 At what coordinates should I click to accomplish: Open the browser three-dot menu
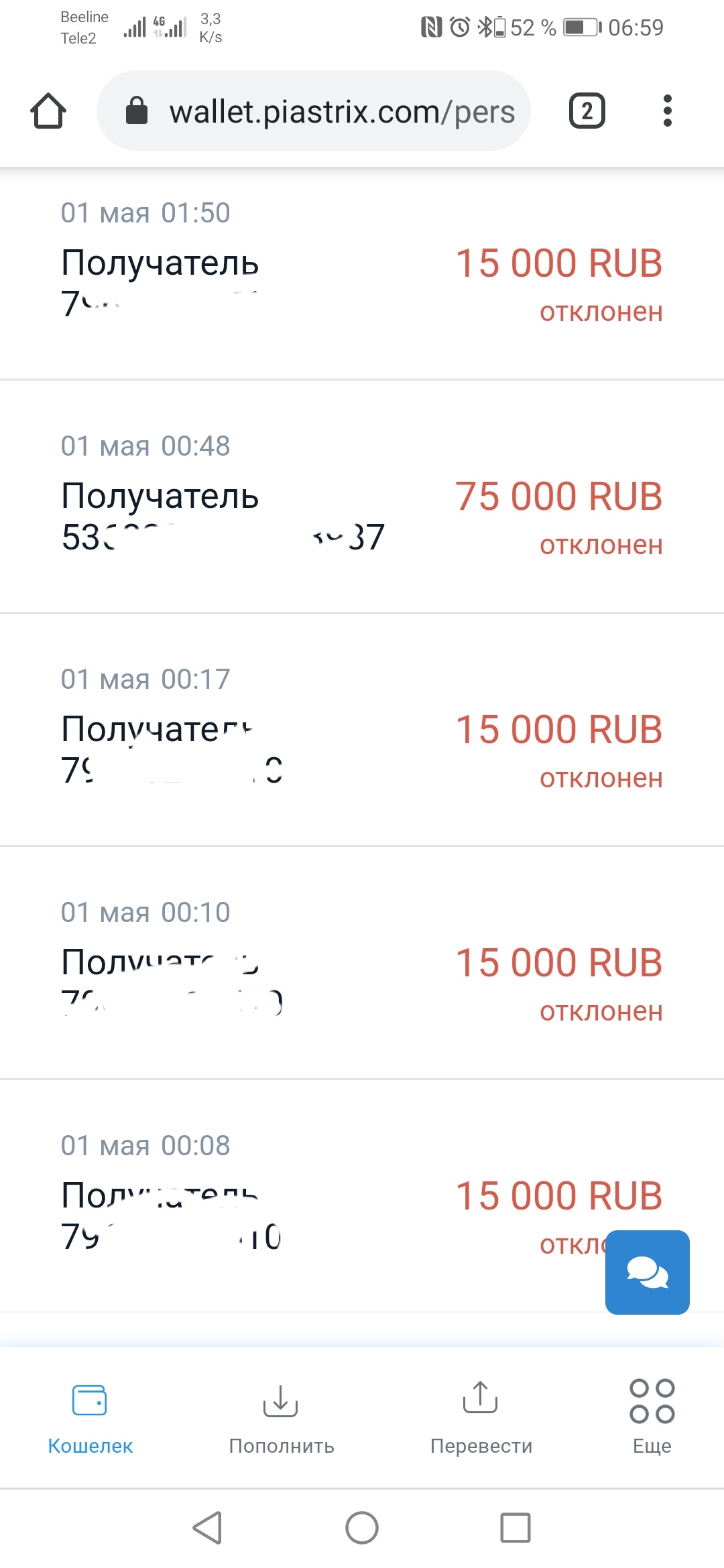[x=667, y=111]
